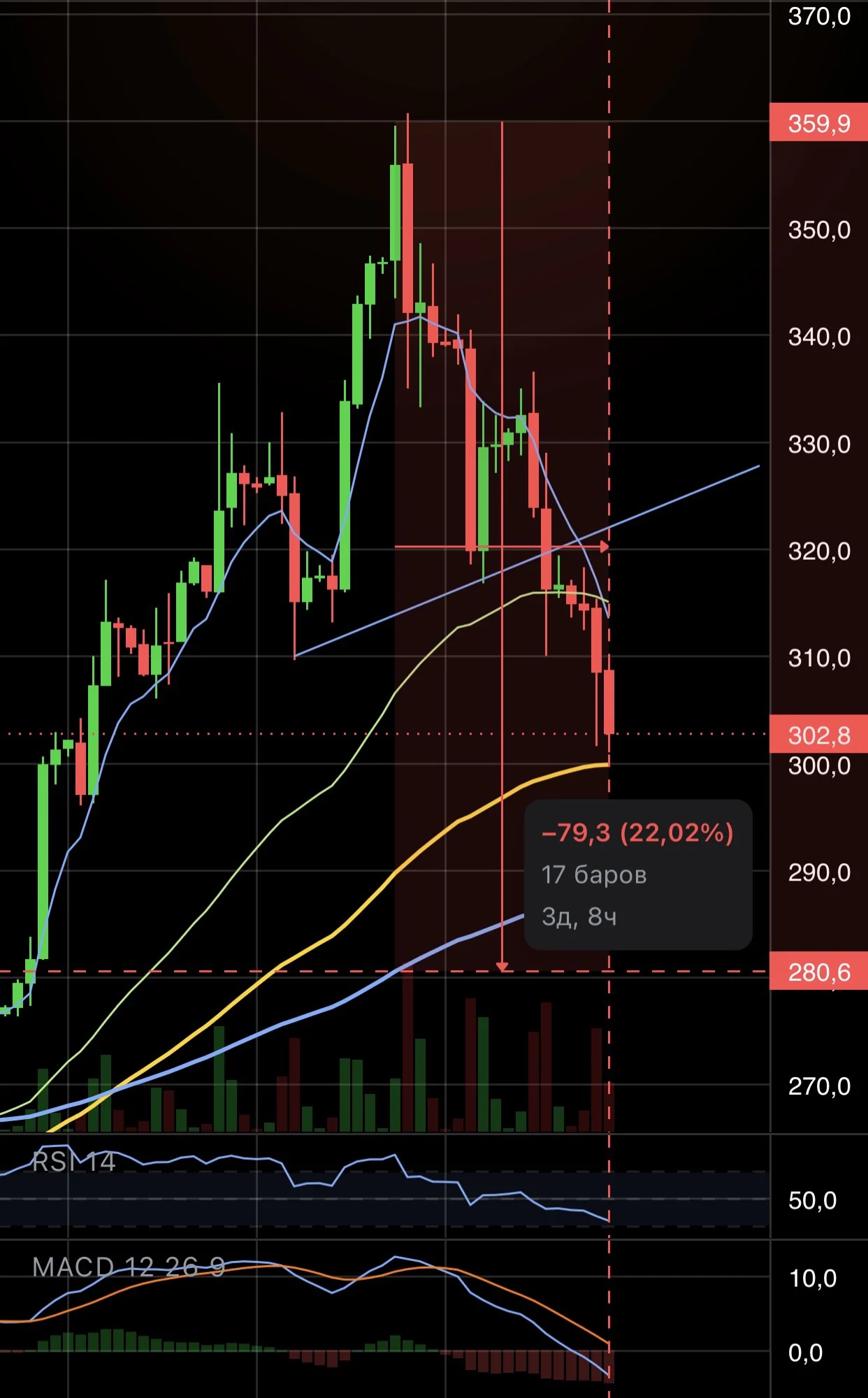Select the MACD 12 26 9 indicator label
This screenshot has width=868, height=1398.
(129, 1267)
